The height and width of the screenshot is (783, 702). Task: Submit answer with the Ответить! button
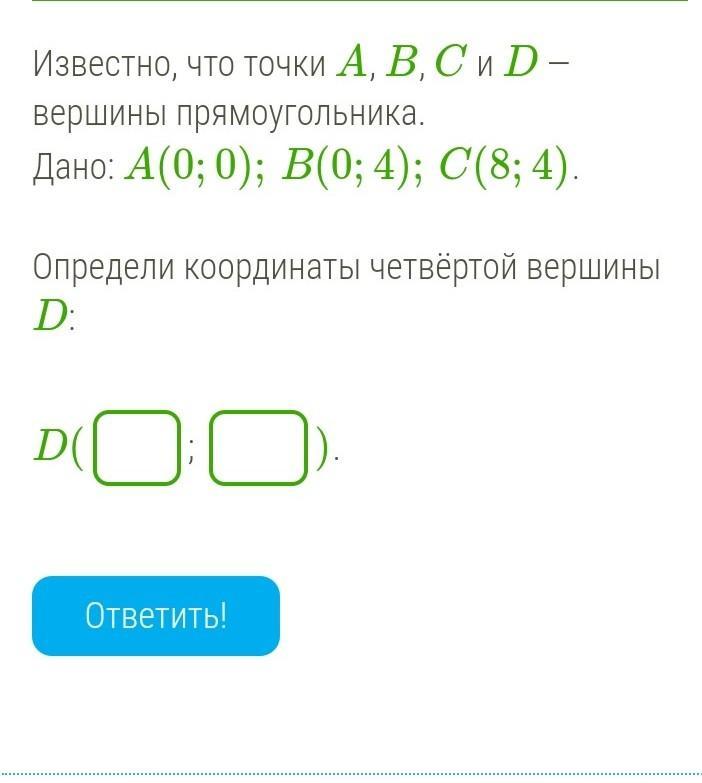[x=156, y=615]
